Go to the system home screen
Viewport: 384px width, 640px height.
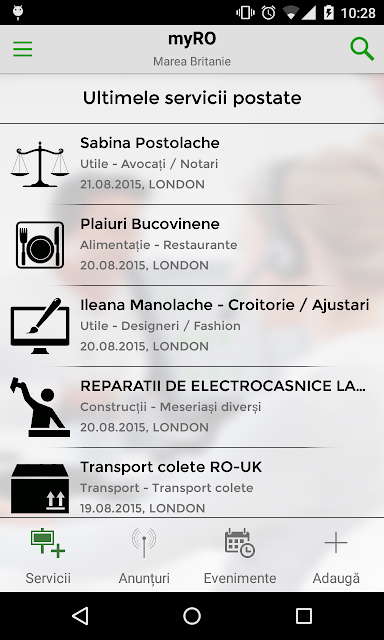(x=192, y=616)
